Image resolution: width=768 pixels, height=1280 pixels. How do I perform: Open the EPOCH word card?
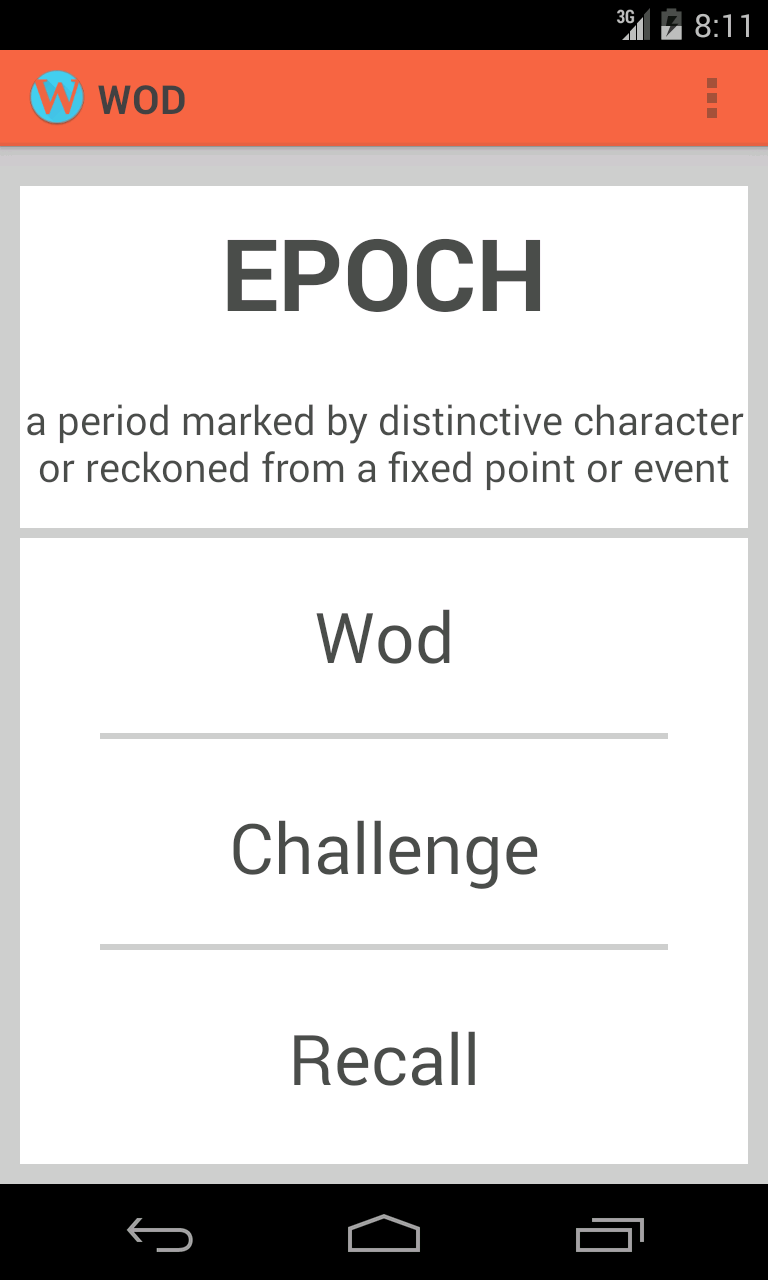coord(384,357)
